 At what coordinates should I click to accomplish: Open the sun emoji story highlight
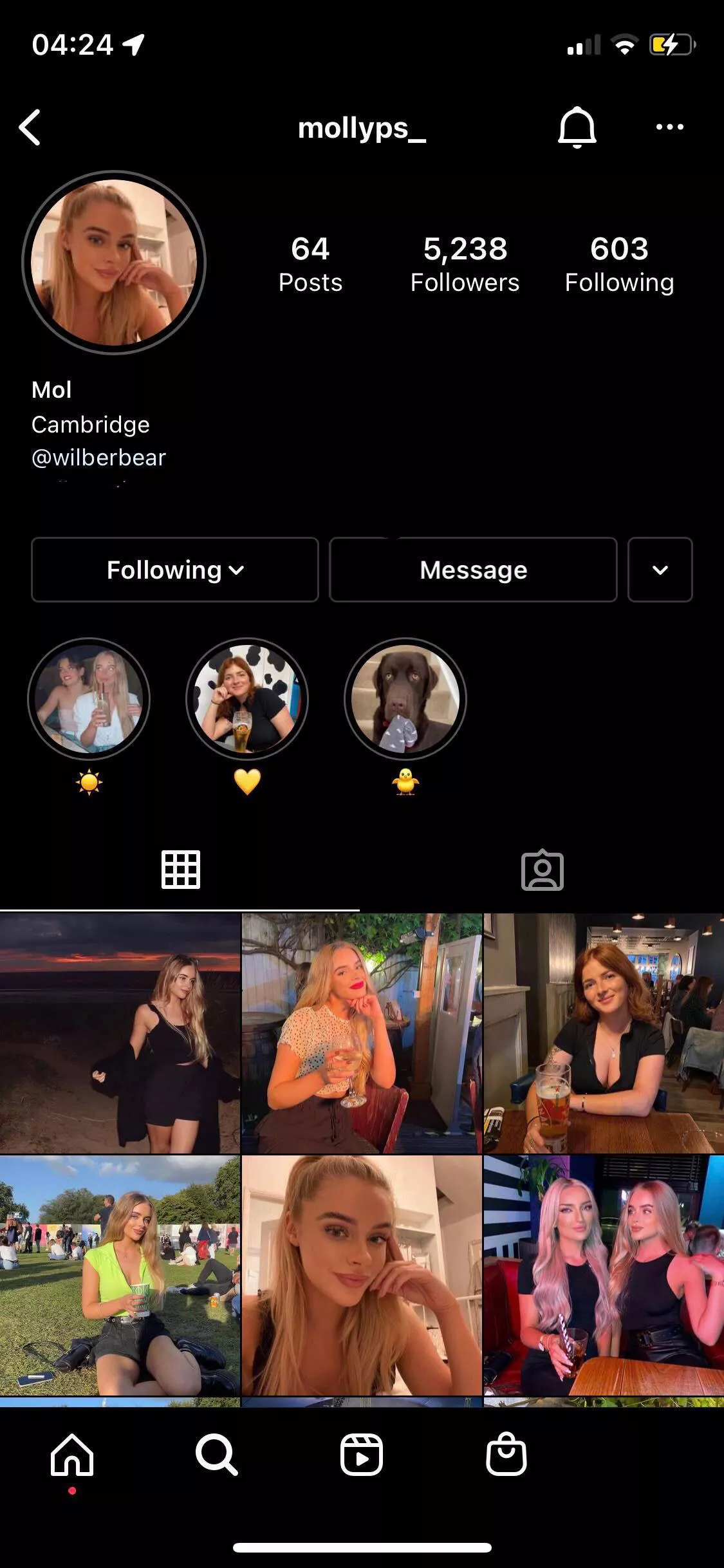(x=89, y=699)
